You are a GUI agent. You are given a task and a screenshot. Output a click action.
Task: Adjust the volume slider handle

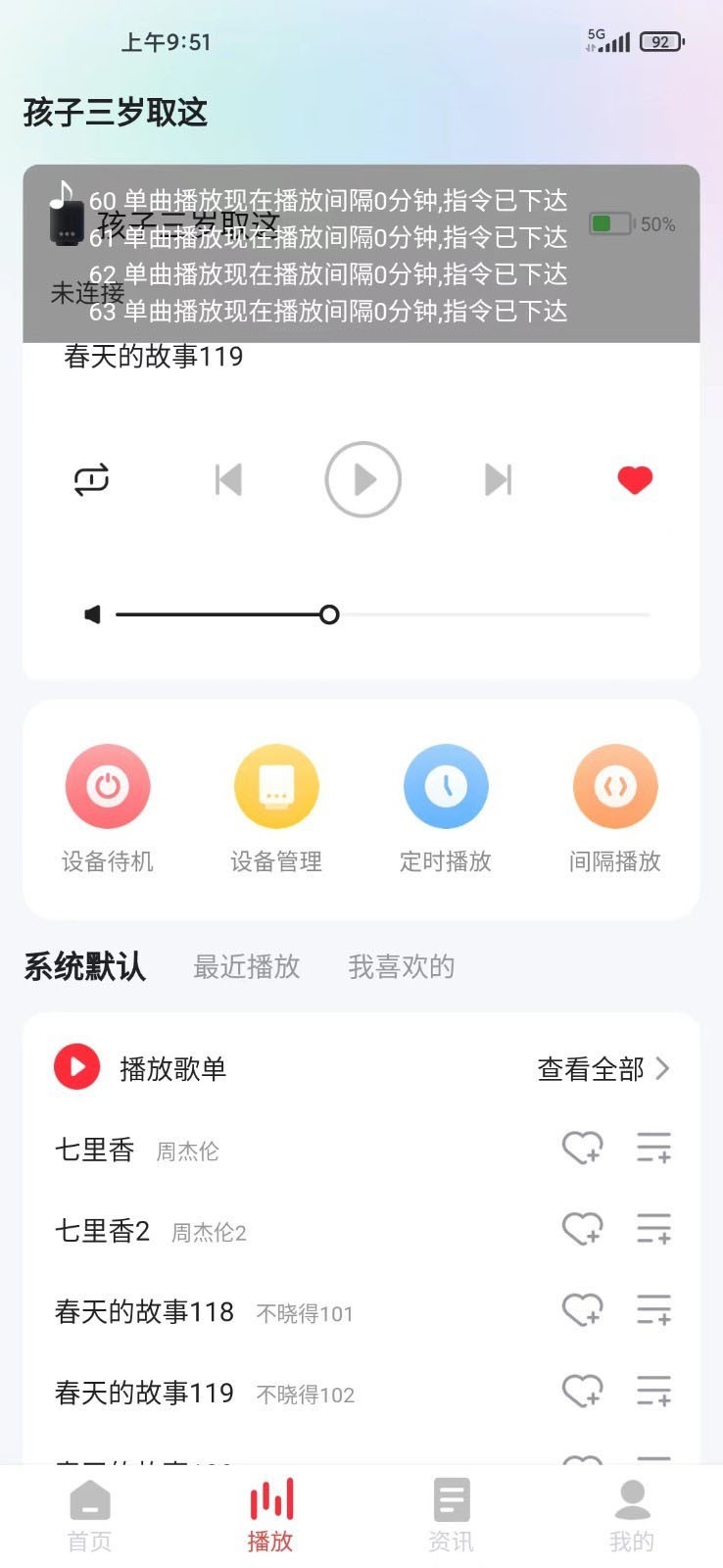[330, 613]
